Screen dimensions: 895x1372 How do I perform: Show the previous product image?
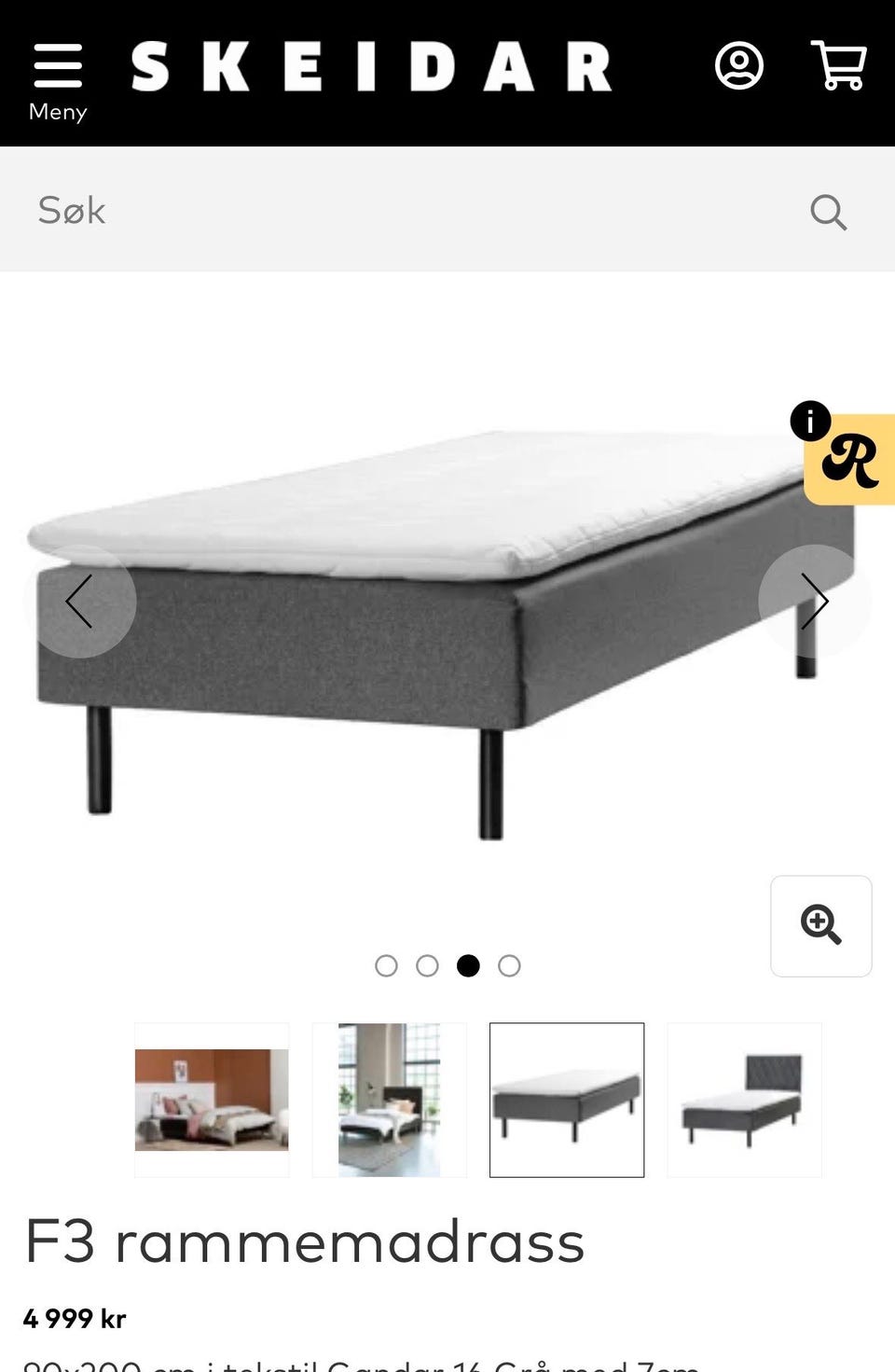click(x=80, y=602)
